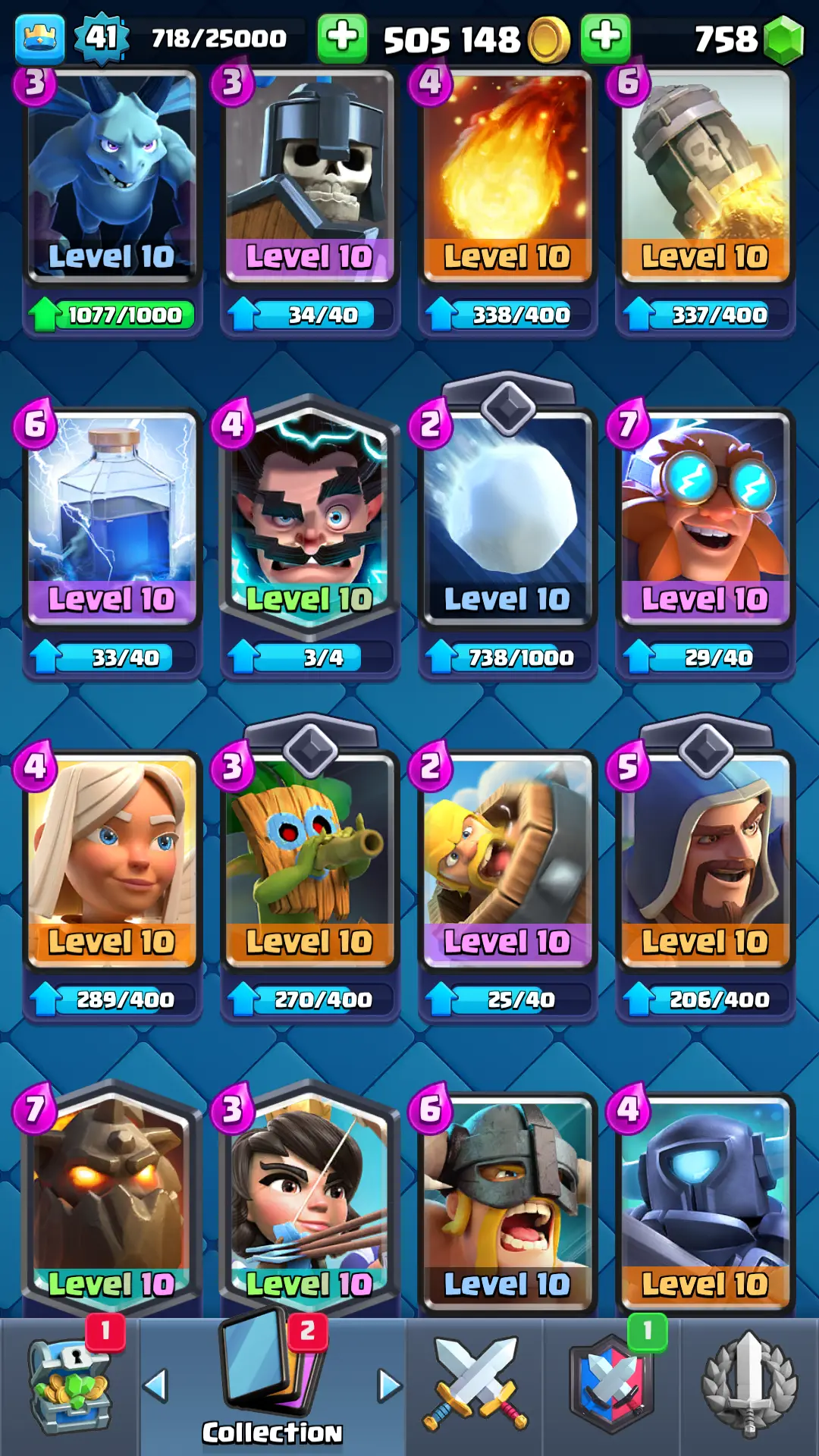Viewport: 819px width, 1456px height.
Task: Tap the Electro Giant card
Action: point(705,516)
